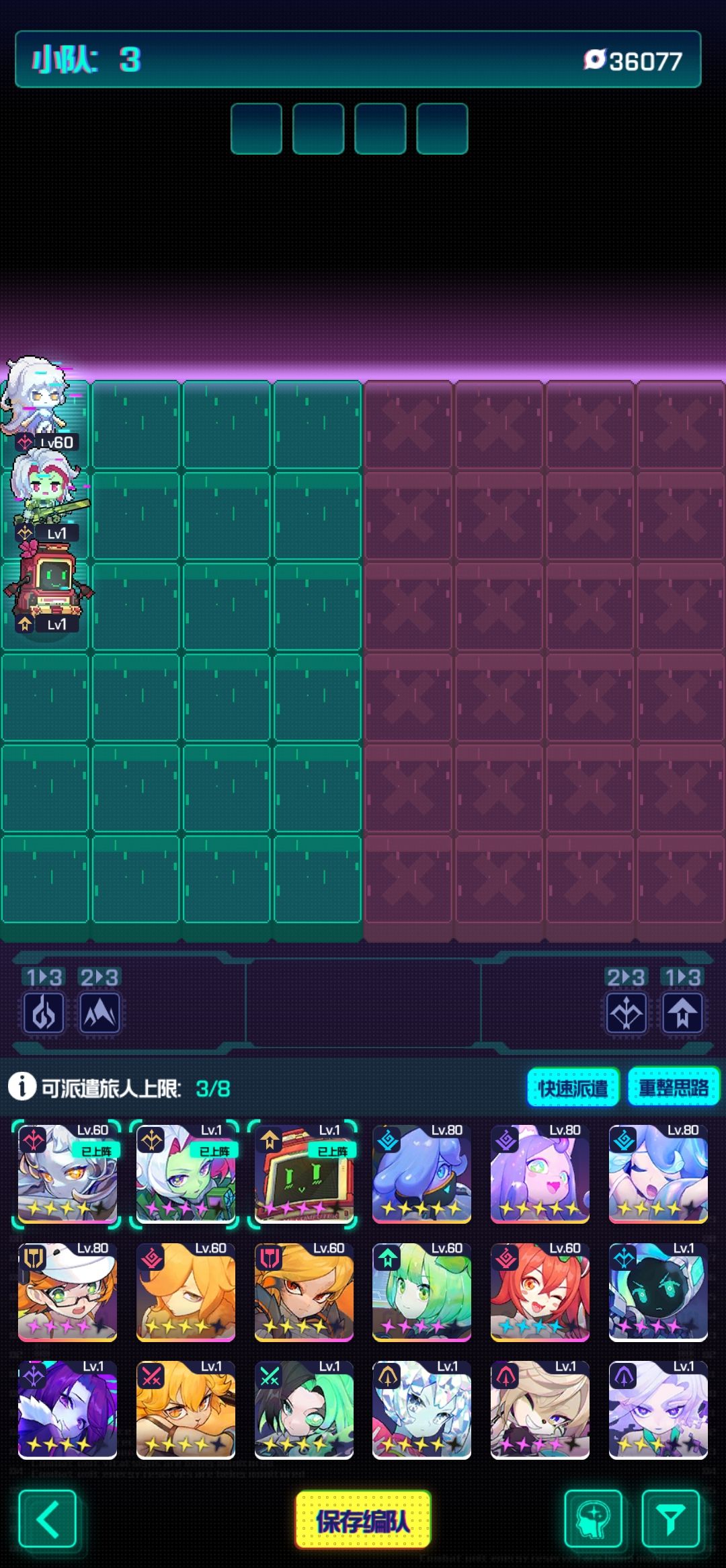Remove the deployed red computer Lv.1 card
Viewport: 726px width, 1568px height.
(x=303, y=1173)
